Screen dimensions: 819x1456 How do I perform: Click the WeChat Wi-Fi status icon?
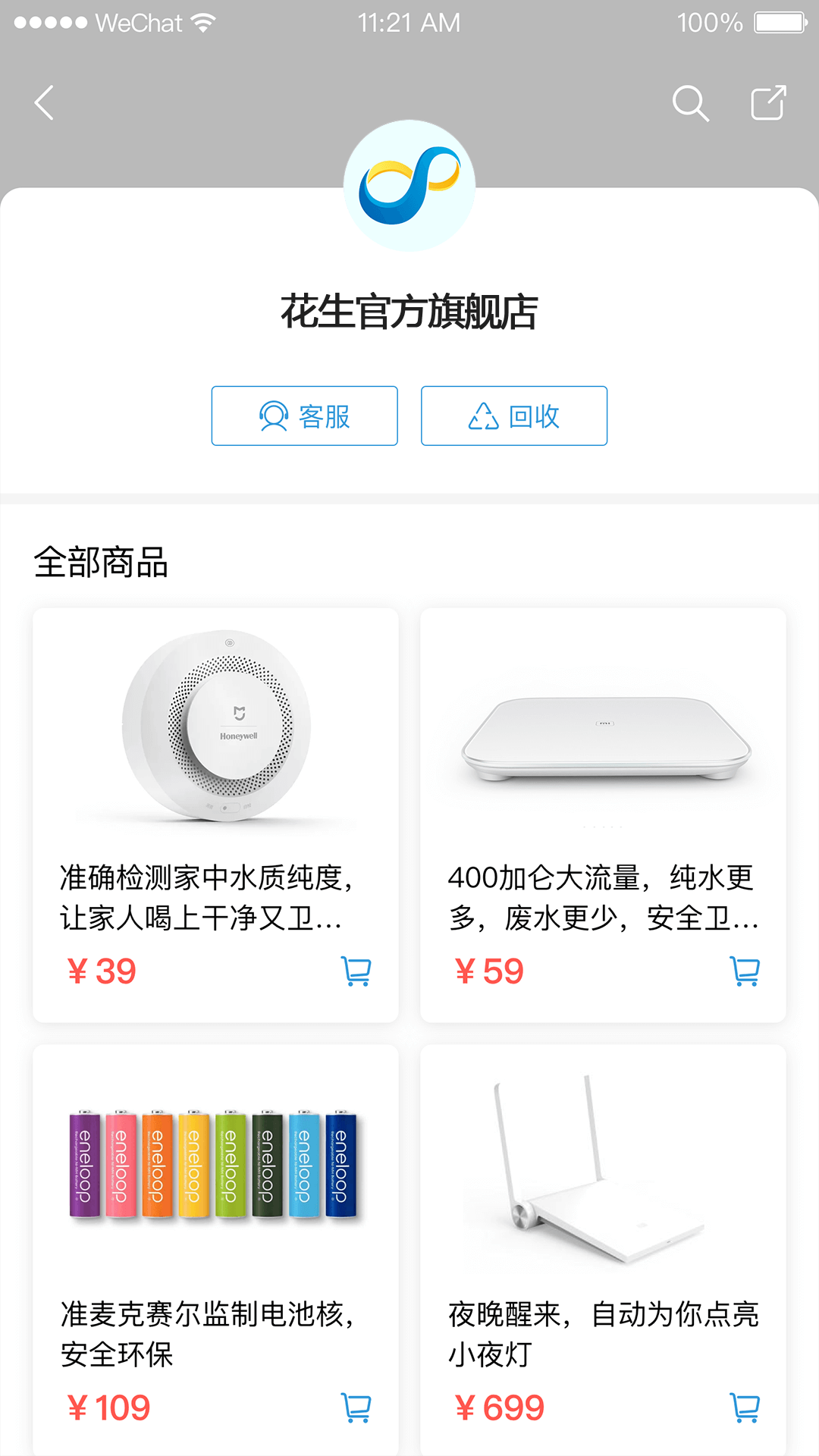click(x=203, y=23)
